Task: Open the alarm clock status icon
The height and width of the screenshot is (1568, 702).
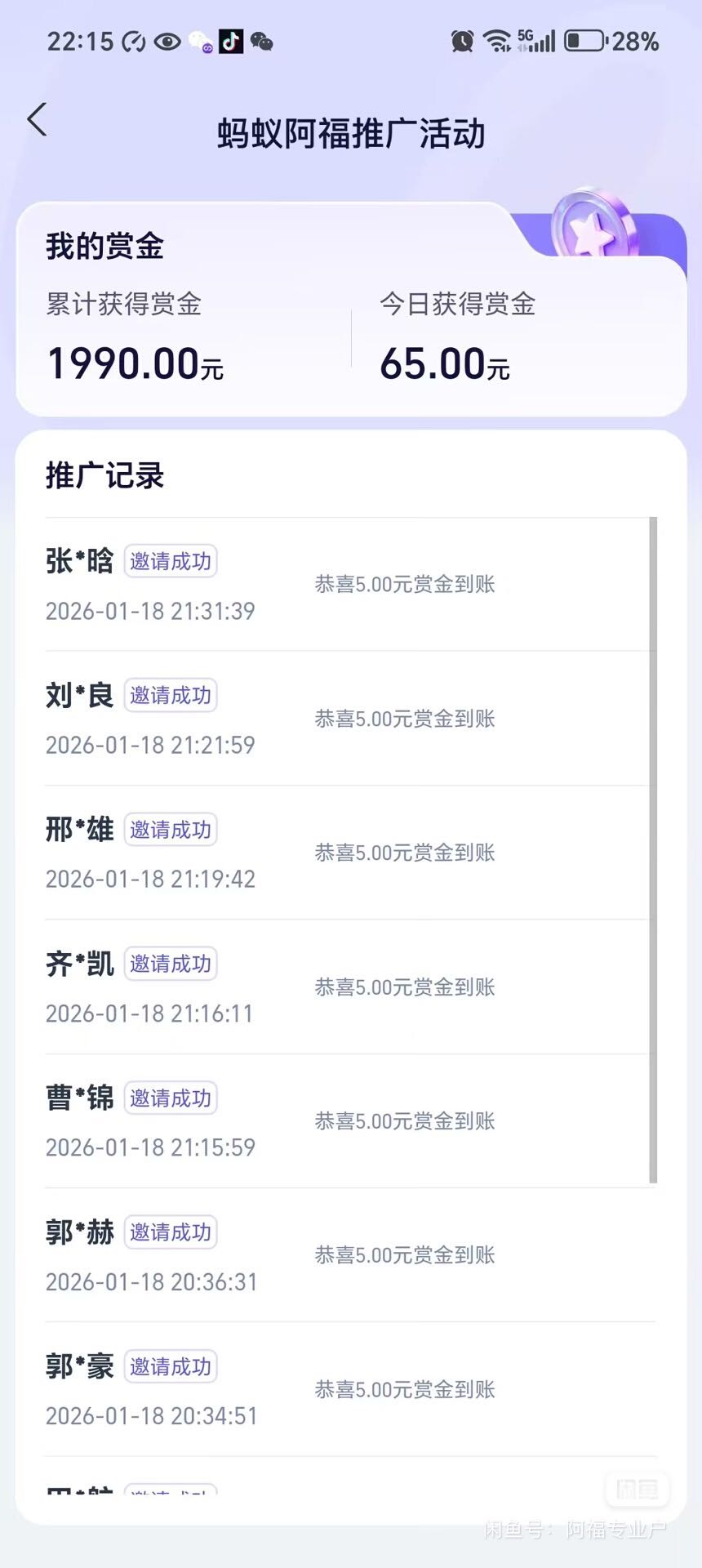Action: point(461,41)
